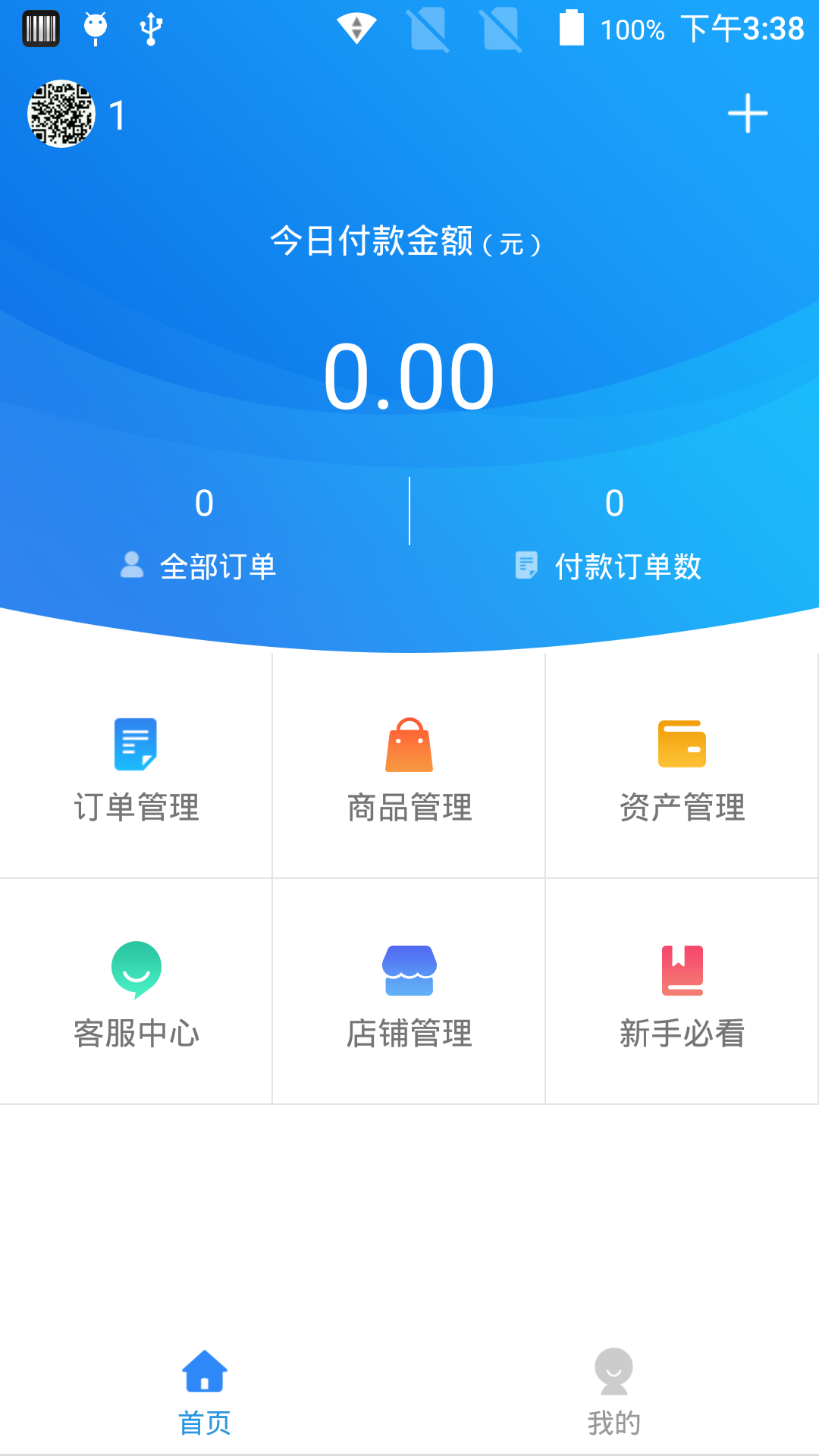Switch to the 首页 (home) tab
The image size is (819, 1456).
(x=205, y=1392)
